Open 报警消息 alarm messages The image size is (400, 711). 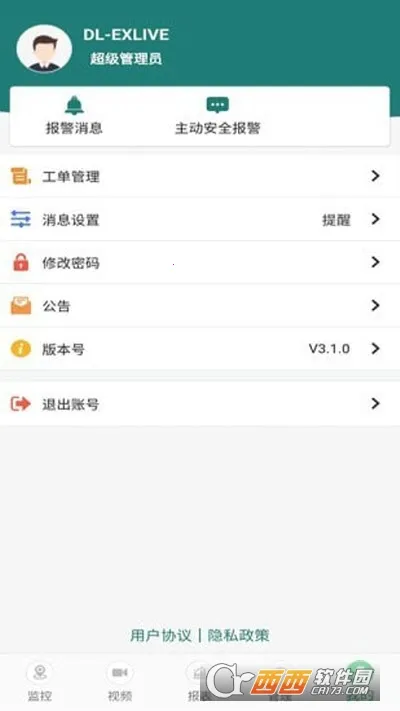pyautogui.click(x=74, y=116)
